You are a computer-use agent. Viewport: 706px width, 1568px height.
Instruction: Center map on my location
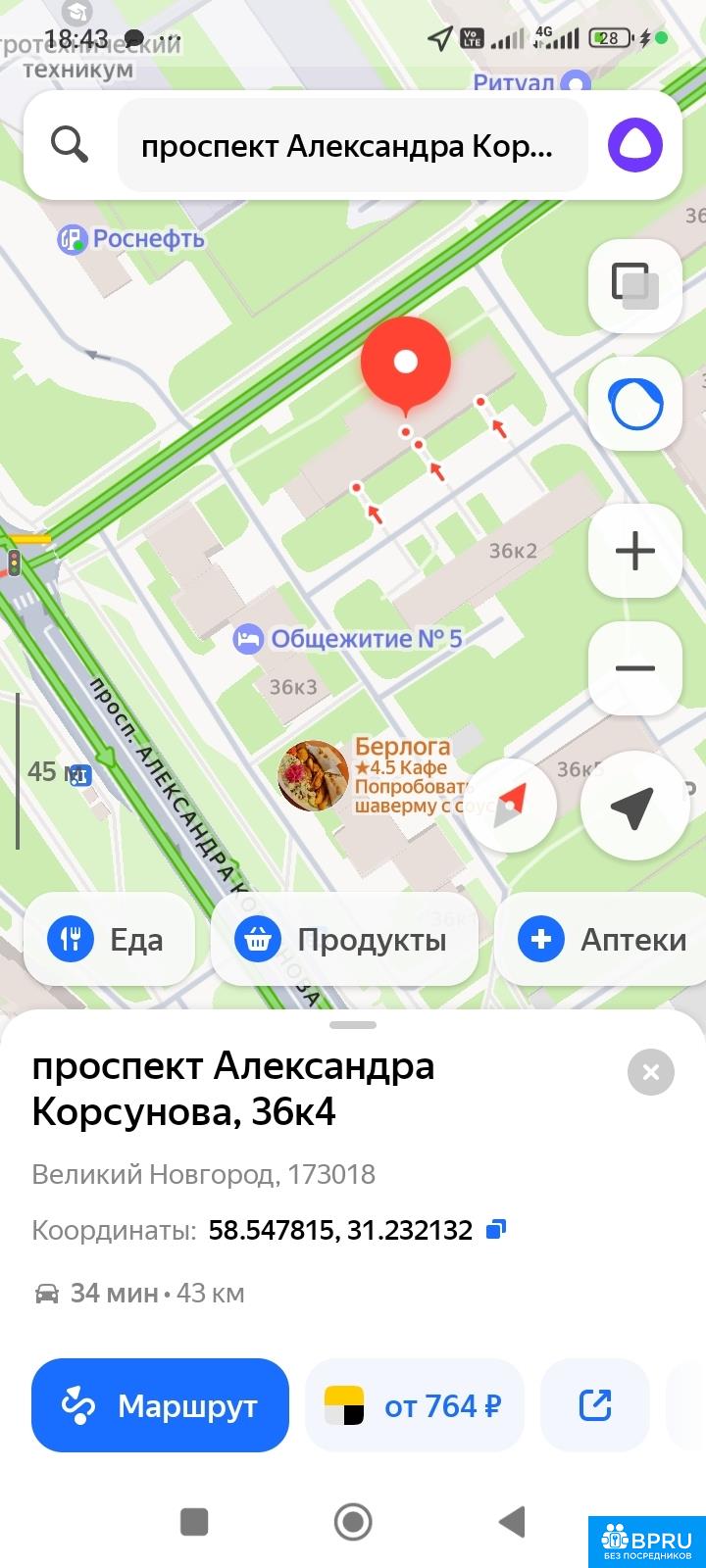[x=632, y=806]
